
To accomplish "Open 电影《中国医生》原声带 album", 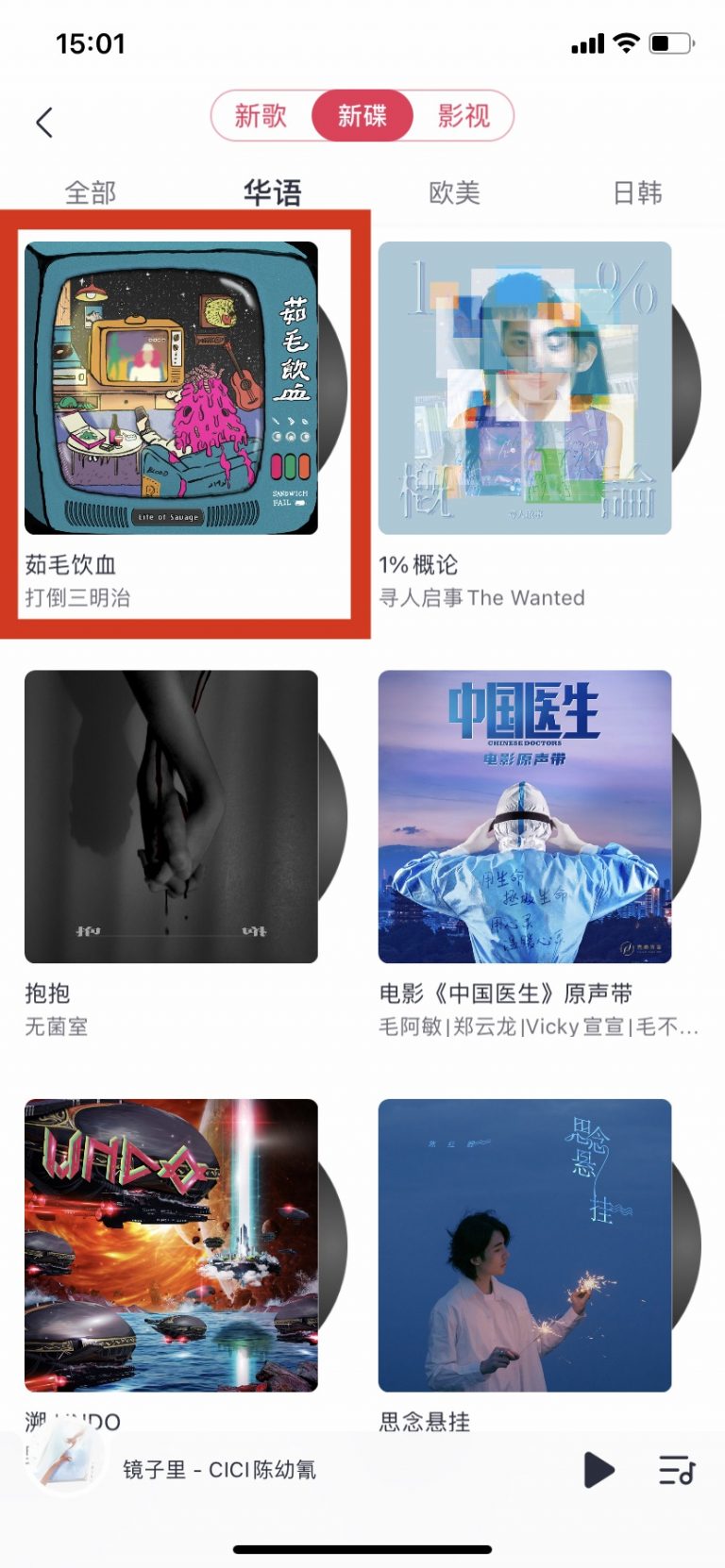I will pos(525,817).
